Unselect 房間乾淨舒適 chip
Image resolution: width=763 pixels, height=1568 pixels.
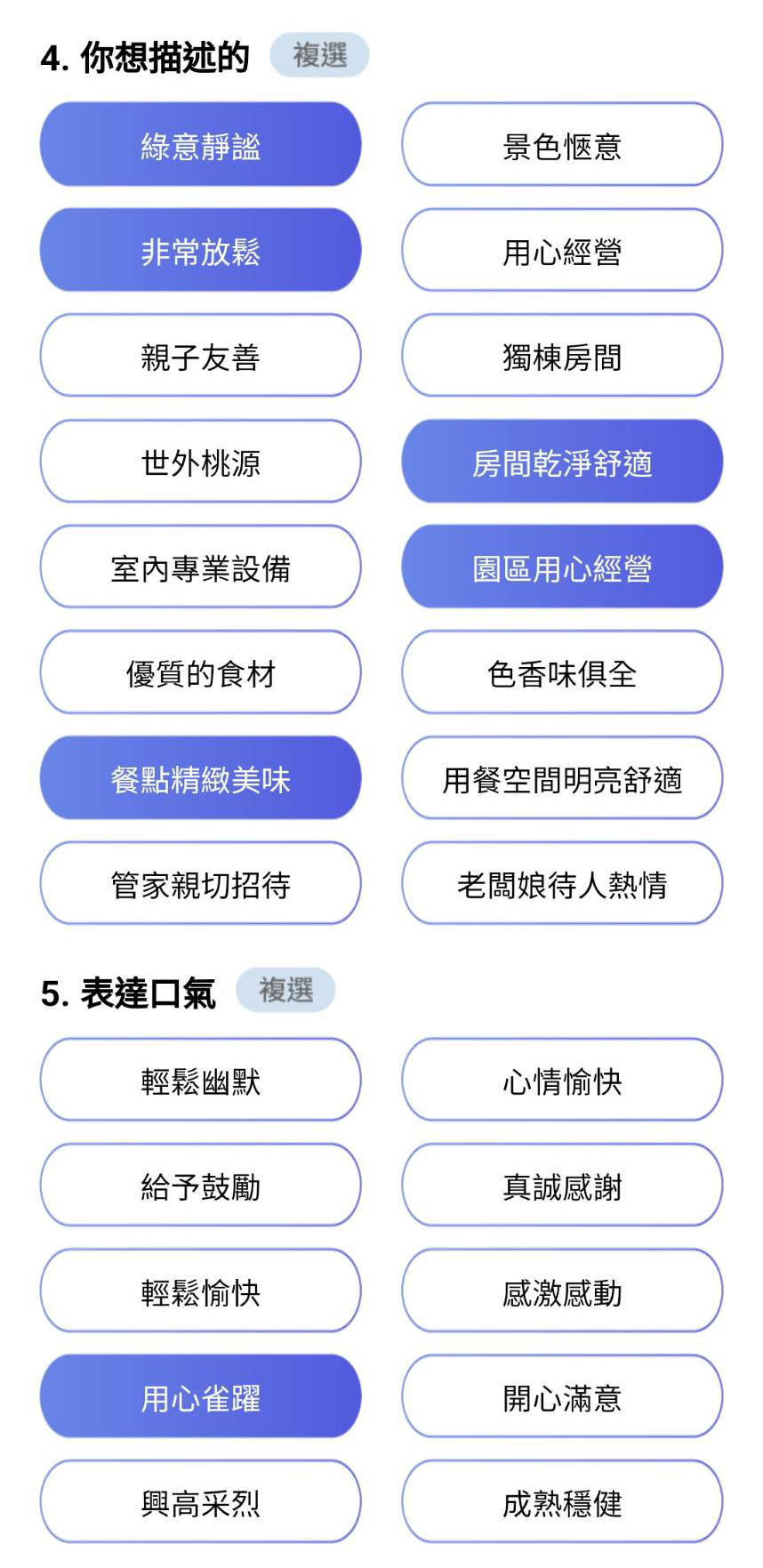pos(562,461)
